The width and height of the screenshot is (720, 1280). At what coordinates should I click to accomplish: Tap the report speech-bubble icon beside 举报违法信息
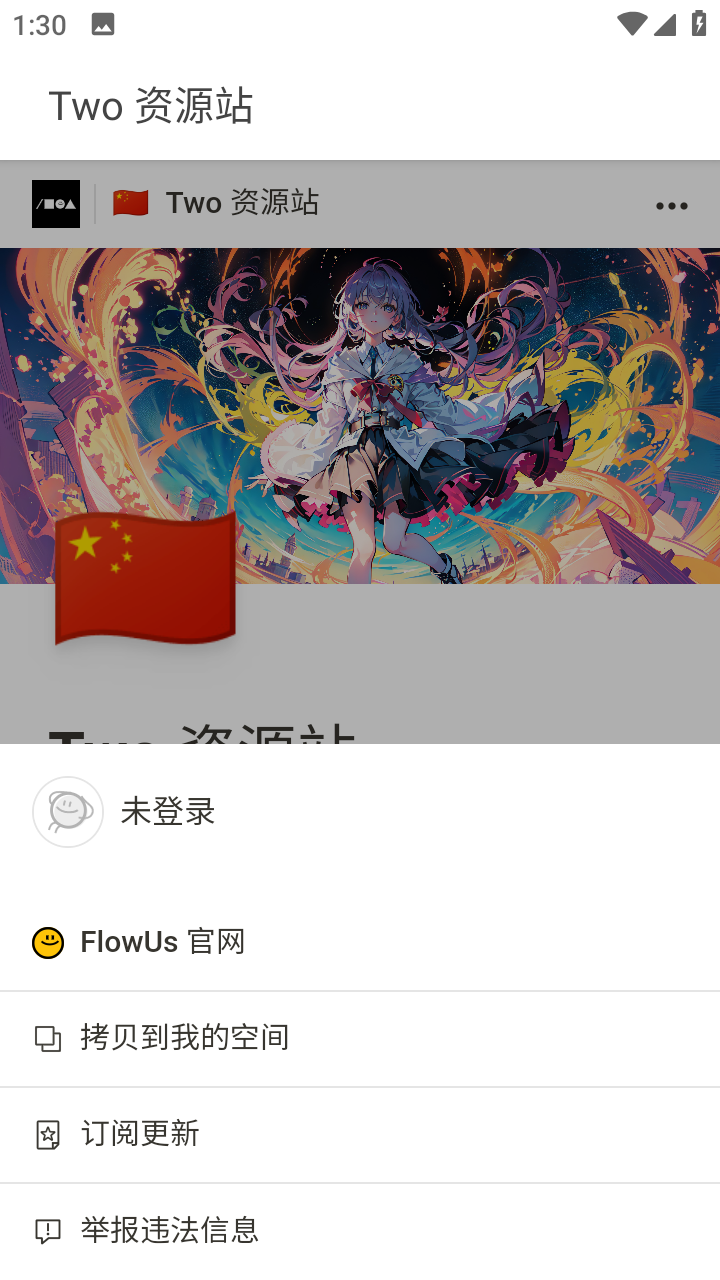tap(49, 1231)
